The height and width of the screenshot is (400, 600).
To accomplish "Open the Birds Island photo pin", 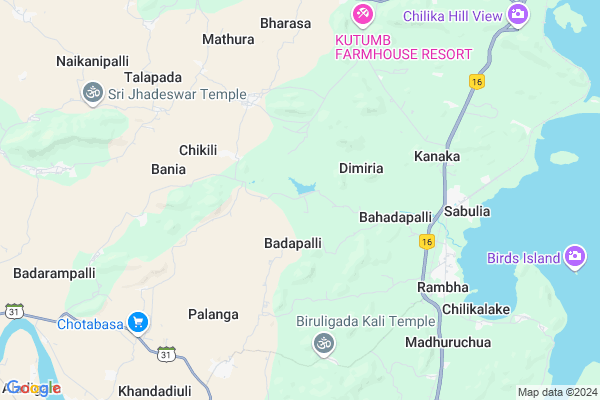I will pyautogui.click(x=575, y=257).
